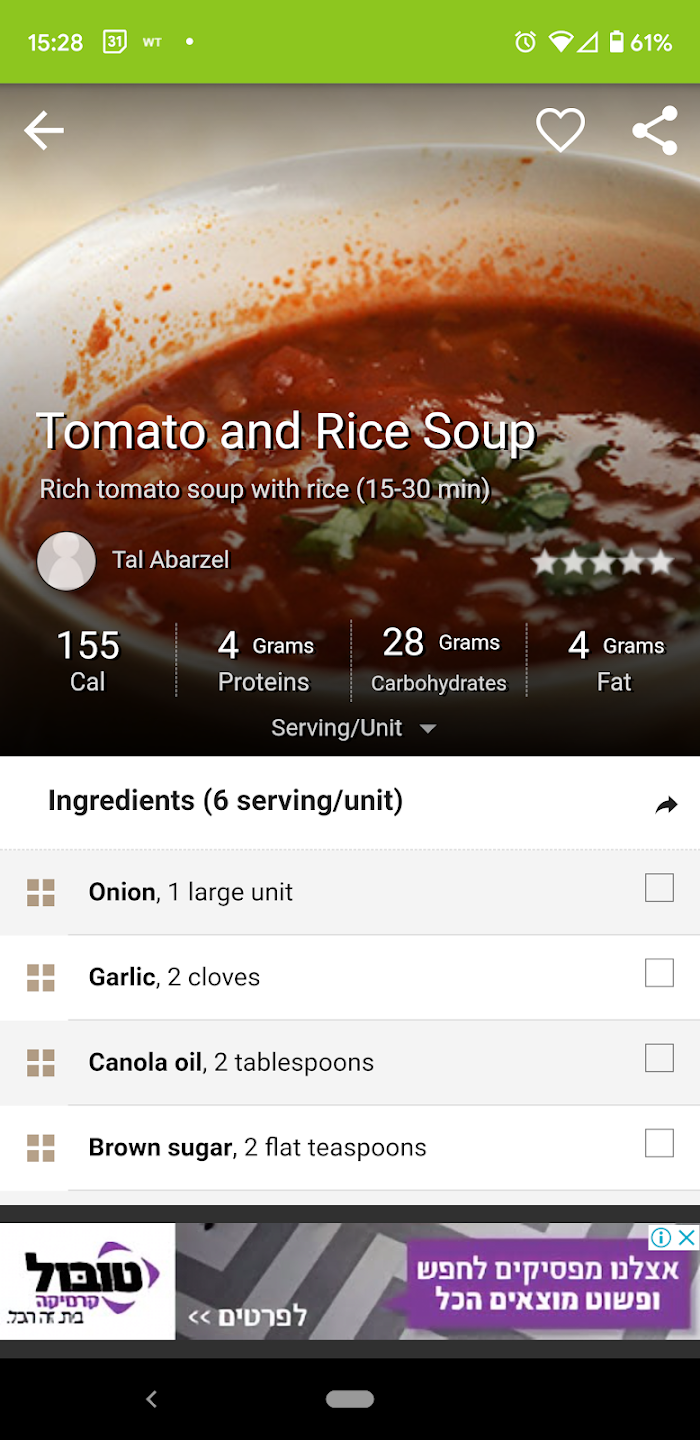The width and height of the screenshot is (700, 1440).
Task: Expand the Serving/Unit dropdown
Action: click(354, 728)
